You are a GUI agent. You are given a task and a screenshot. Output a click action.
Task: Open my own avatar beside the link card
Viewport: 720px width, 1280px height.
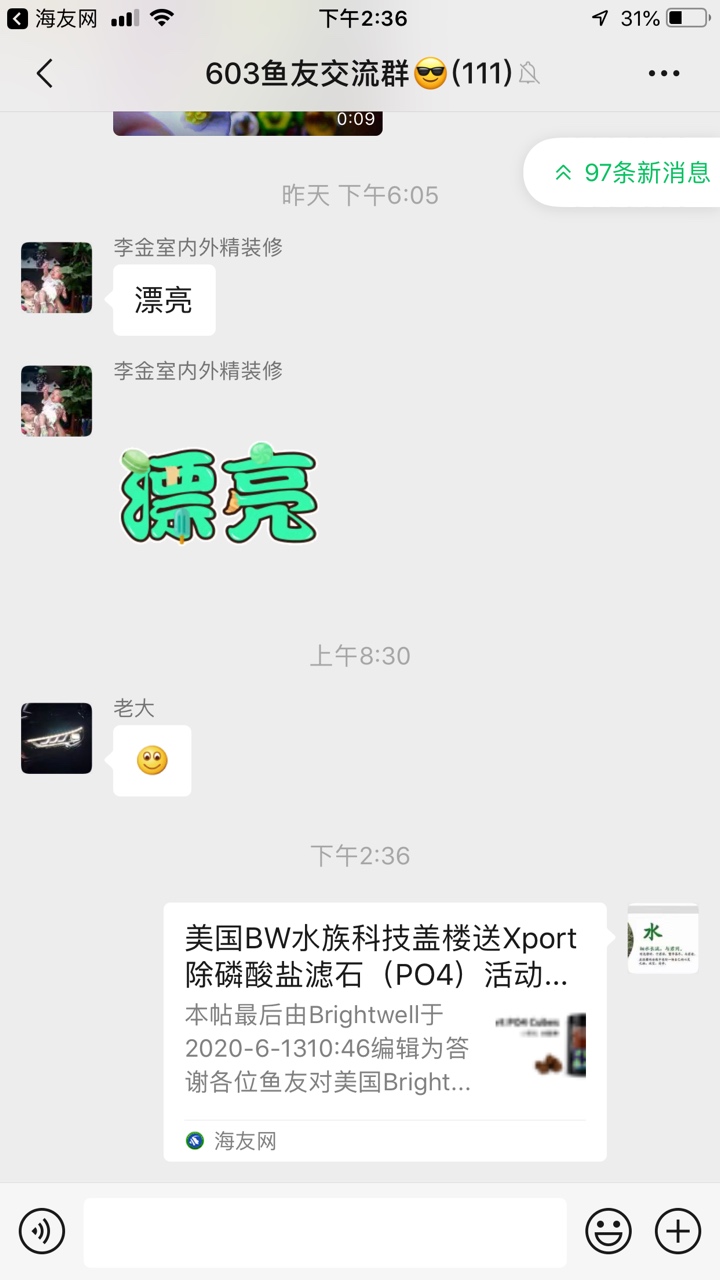(662, 938)
